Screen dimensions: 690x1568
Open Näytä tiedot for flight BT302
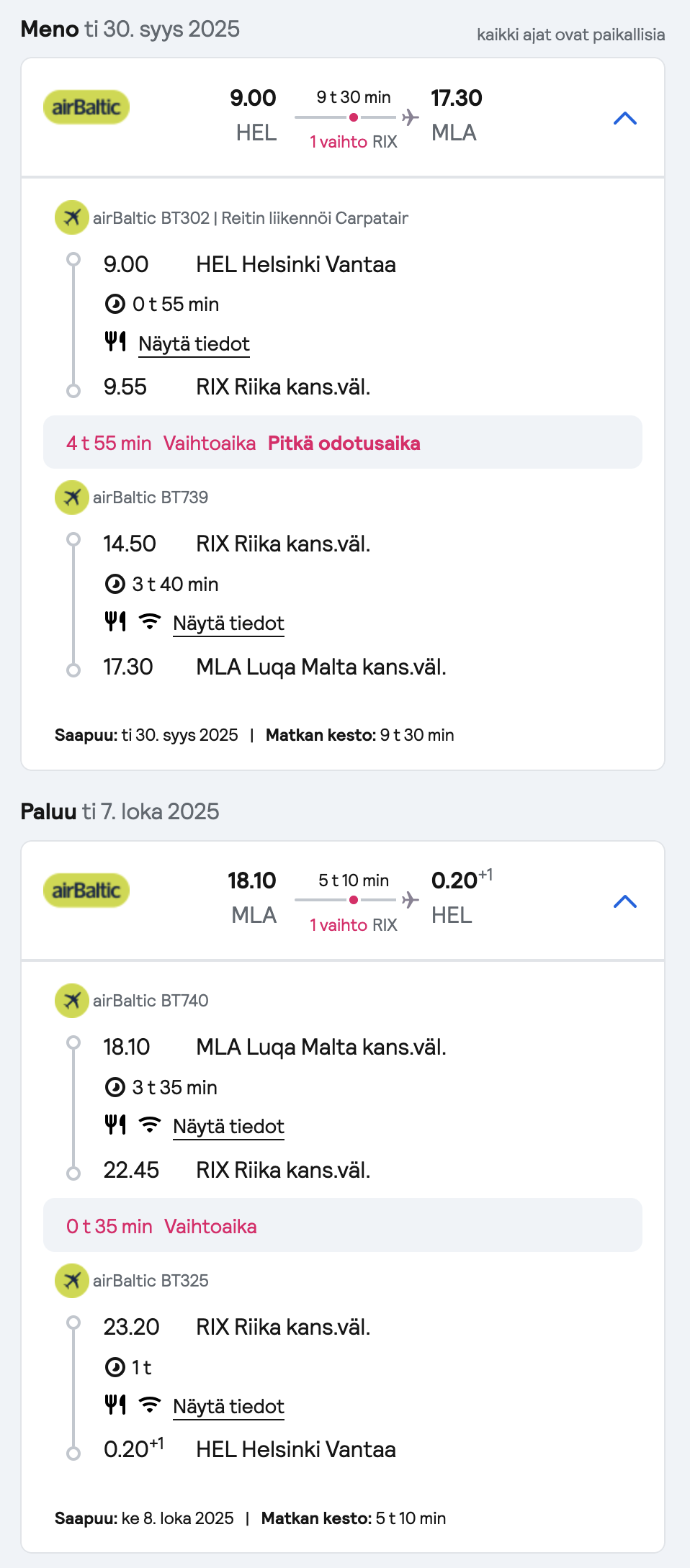pos(194,344)
